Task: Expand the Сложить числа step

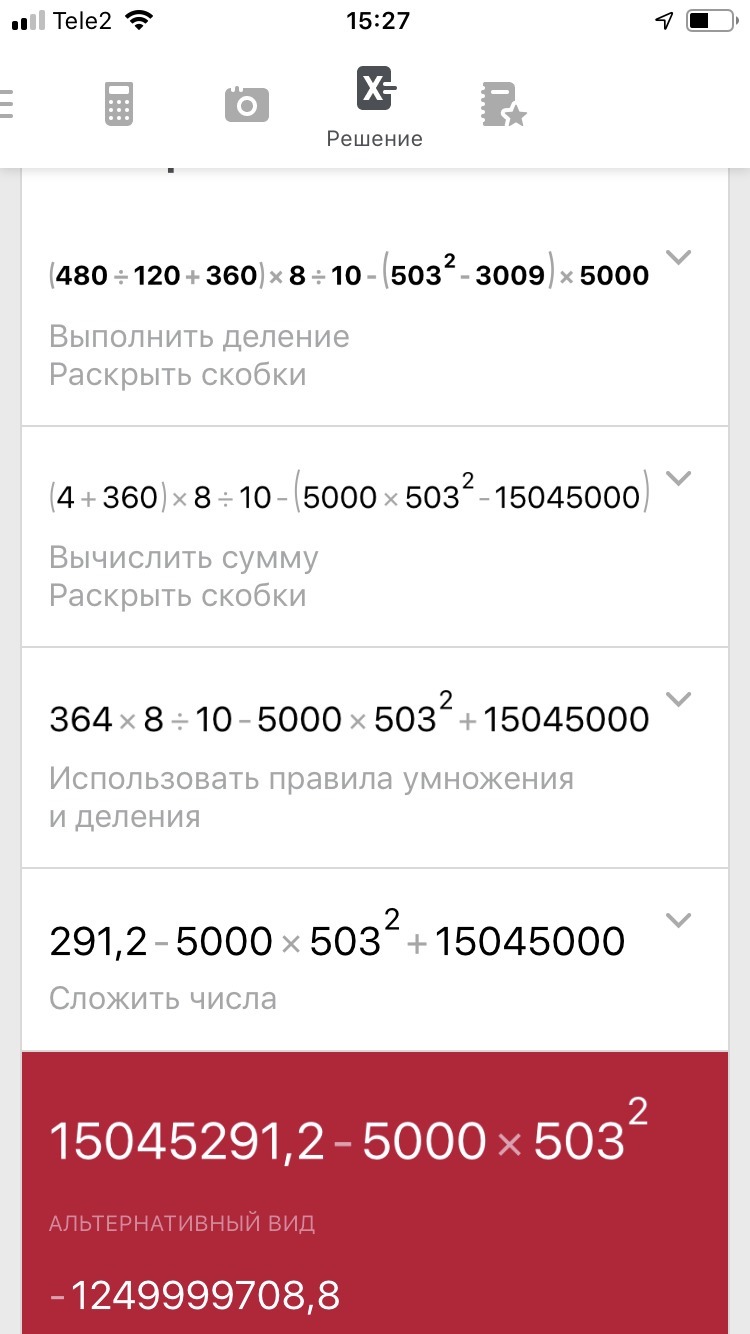Action: [678, 920]
